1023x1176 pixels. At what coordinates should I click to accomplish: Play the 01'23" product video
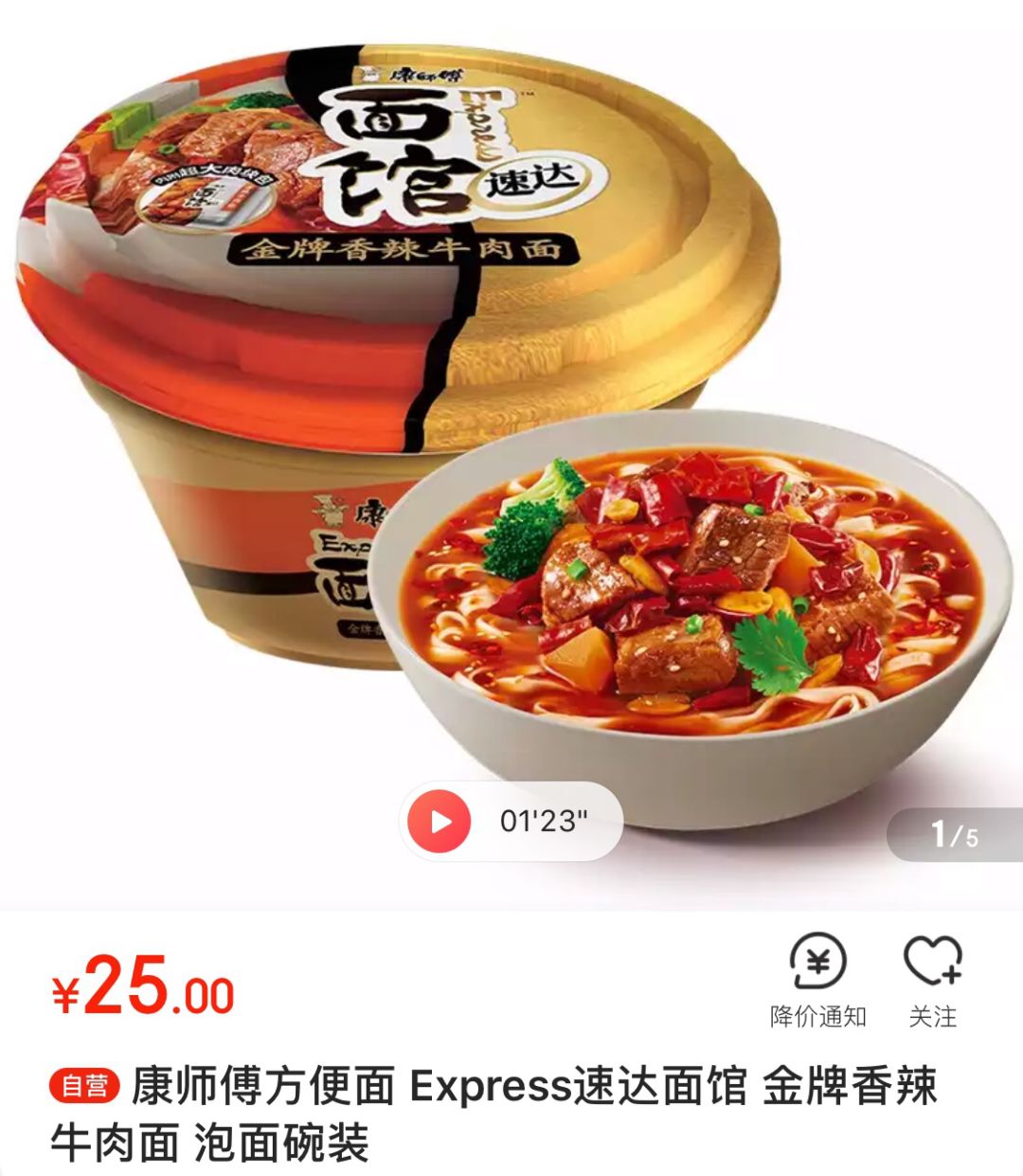click(x=440, y=821)
